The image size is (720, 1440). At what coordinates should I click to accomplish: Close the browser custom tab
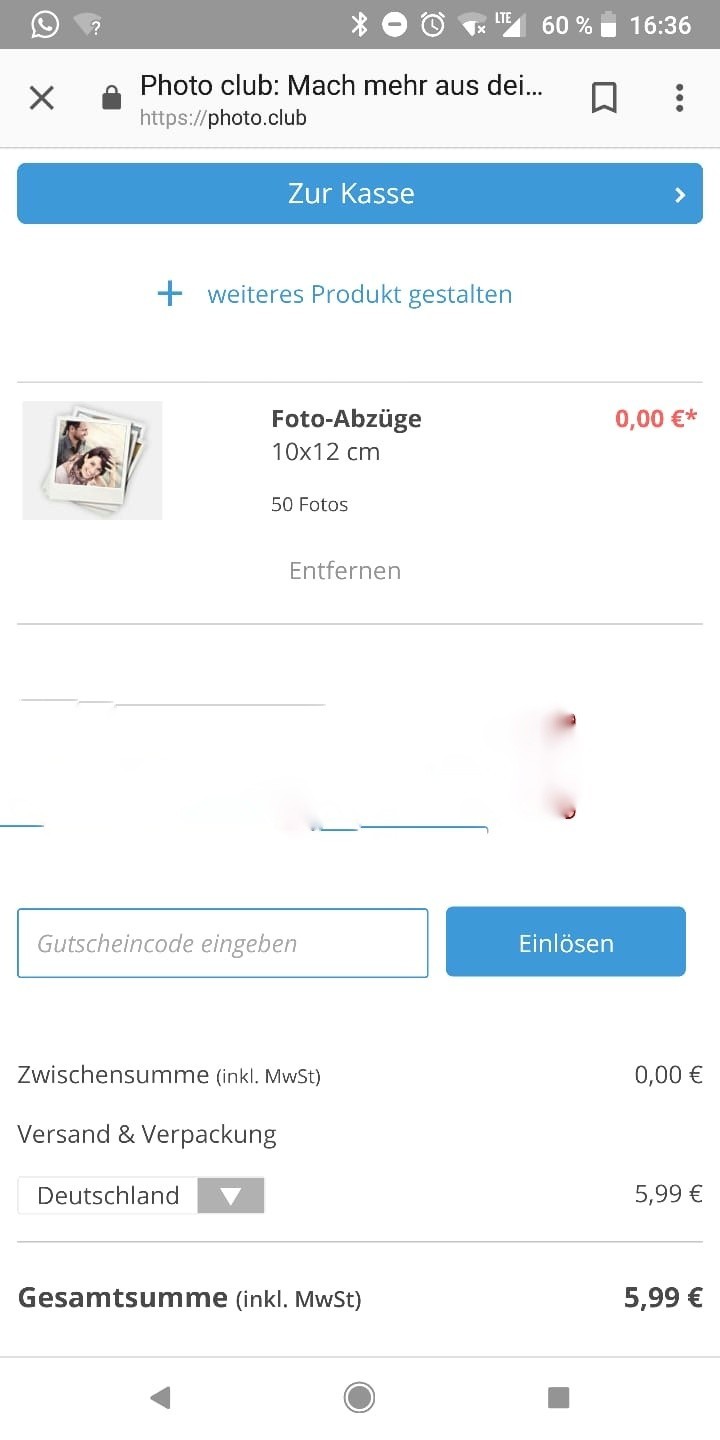click(x=41, y=98)
